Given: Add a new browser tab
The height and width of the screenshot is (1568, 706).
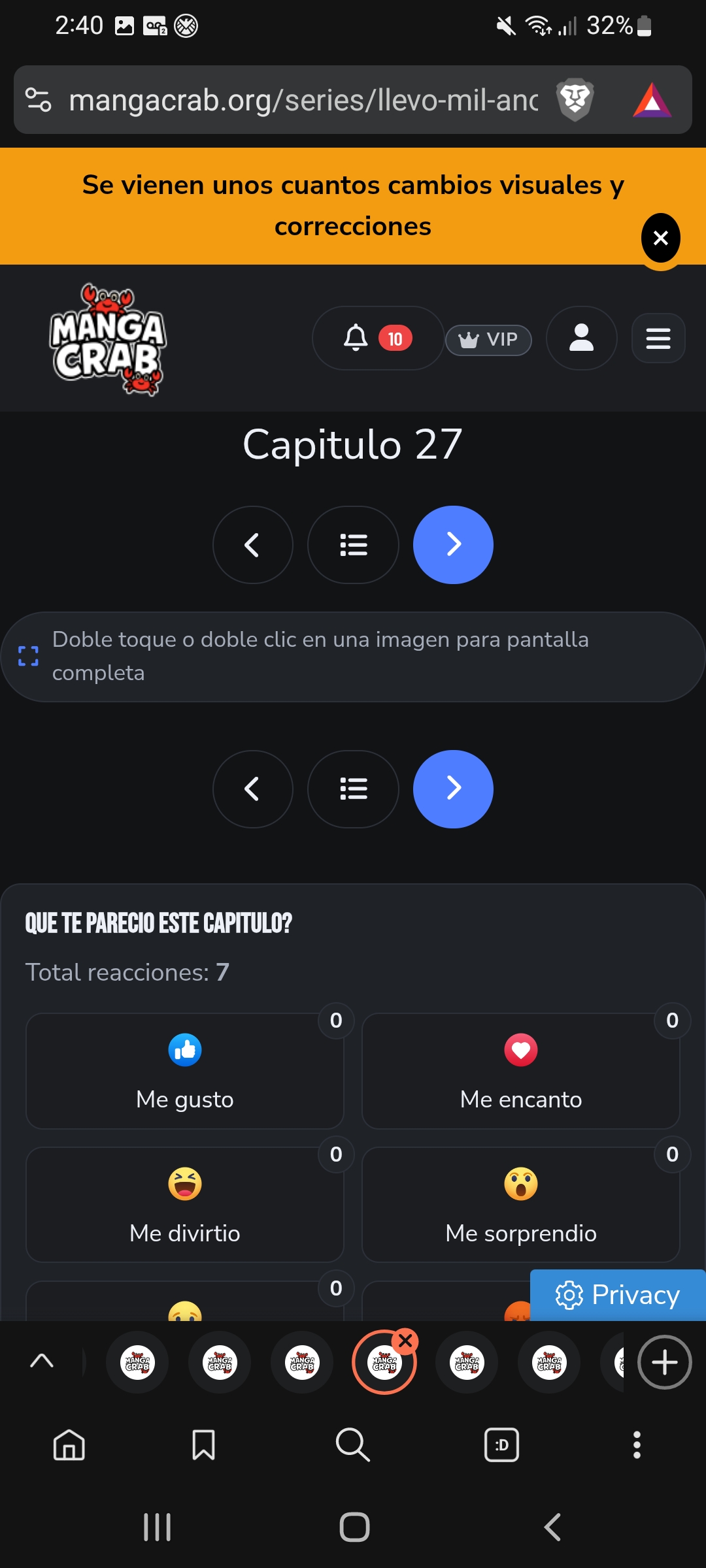Looking at the screenshot, I should point(664,1362).
